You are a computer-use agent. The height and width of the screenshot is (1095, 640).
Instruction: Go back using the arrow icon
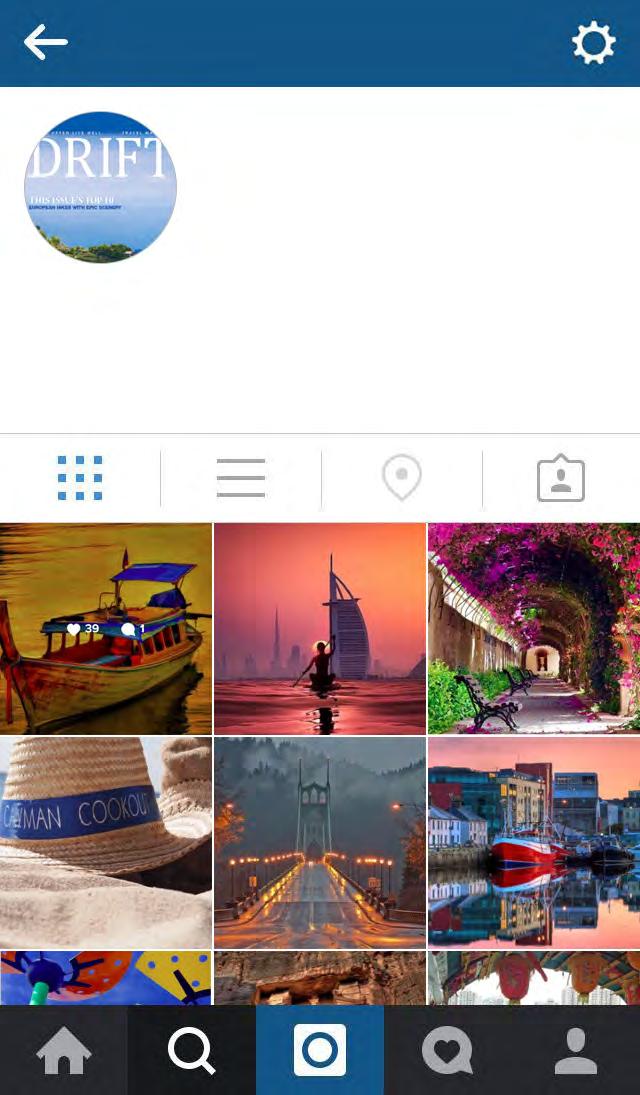(45, 43)
